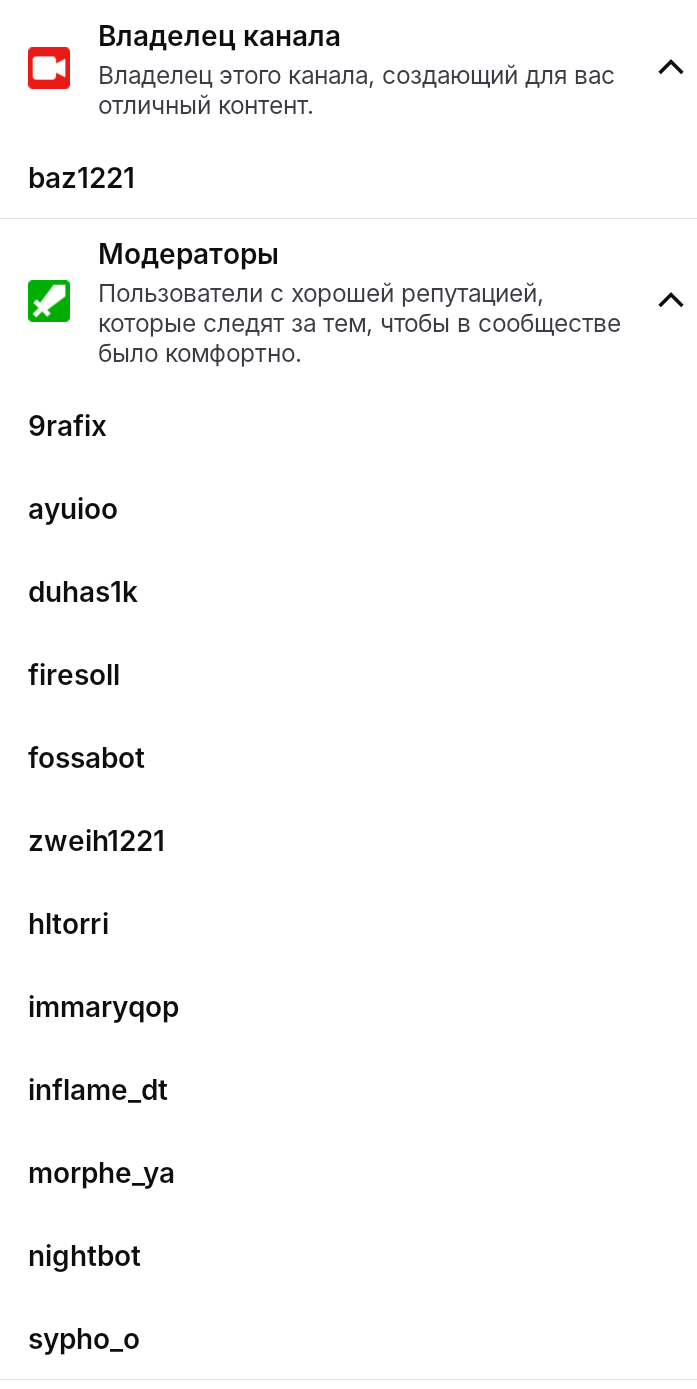This screenshot has height=1389, width=697.
Task: Select user ayuioo
Action: pyautogui.click(x=73, y=510)
